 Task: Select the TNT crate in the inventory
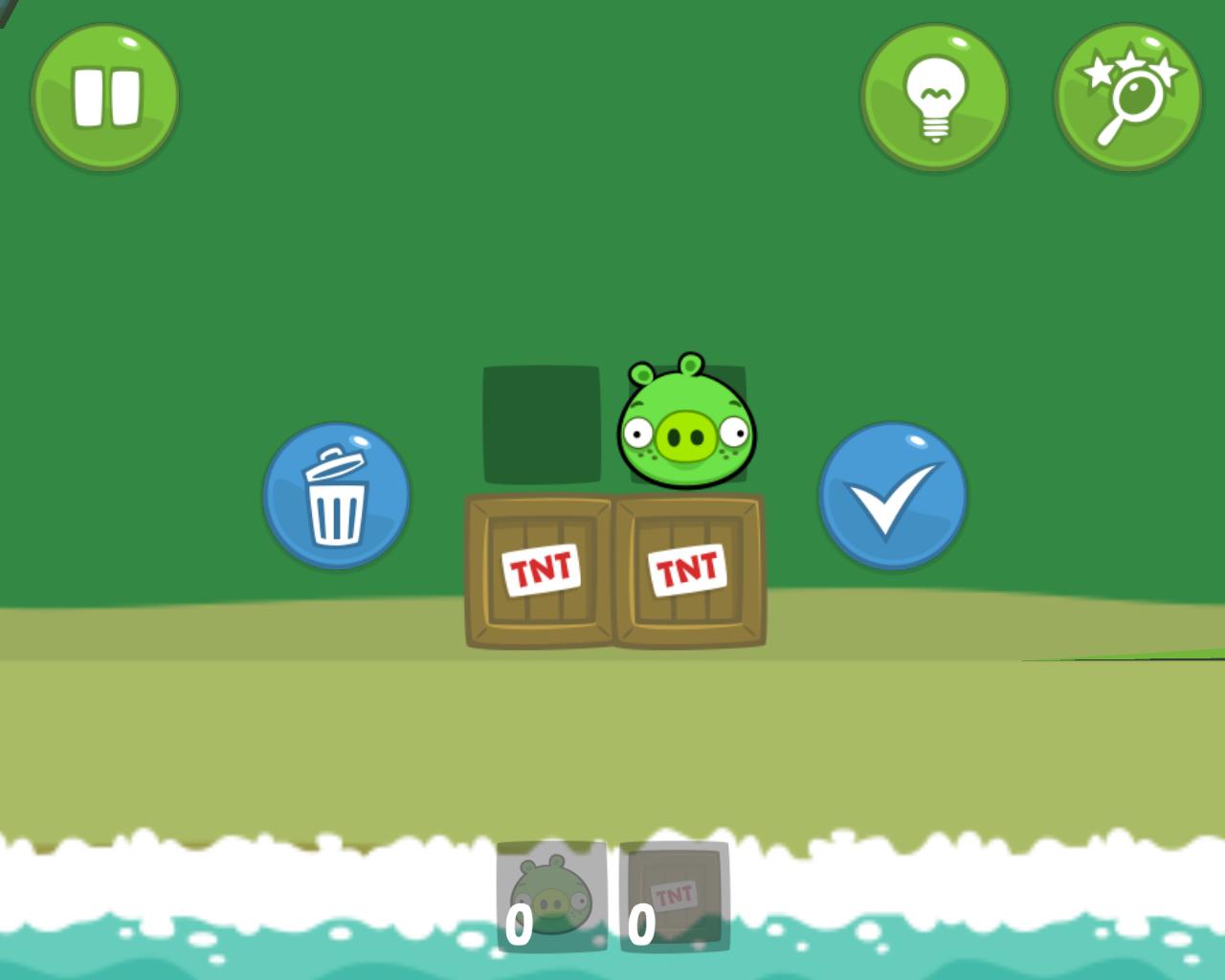coord(675,897)
